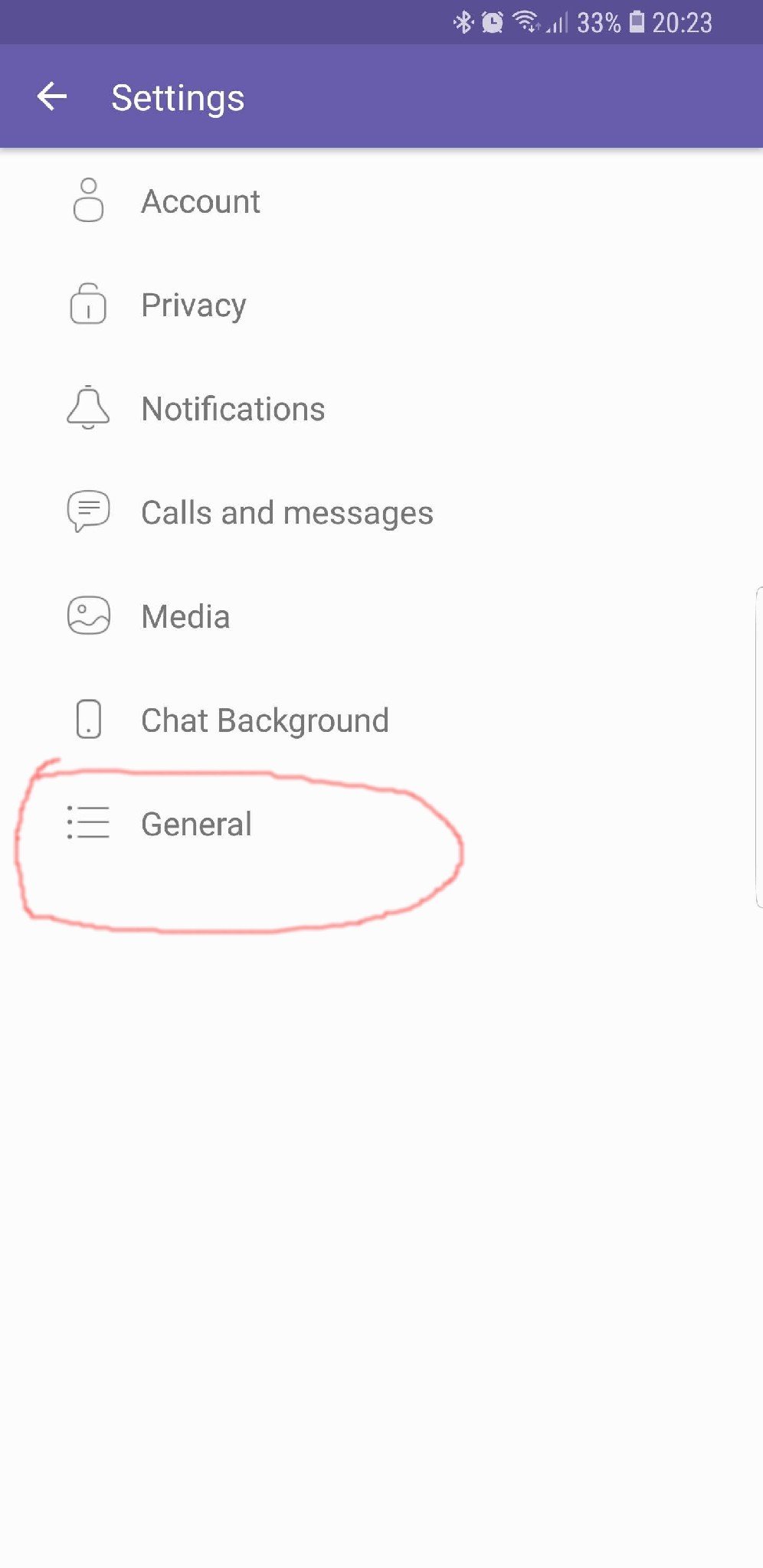Open Notifications settings
The height and width of the screenshot is (1568, 763).
[233, 409]
